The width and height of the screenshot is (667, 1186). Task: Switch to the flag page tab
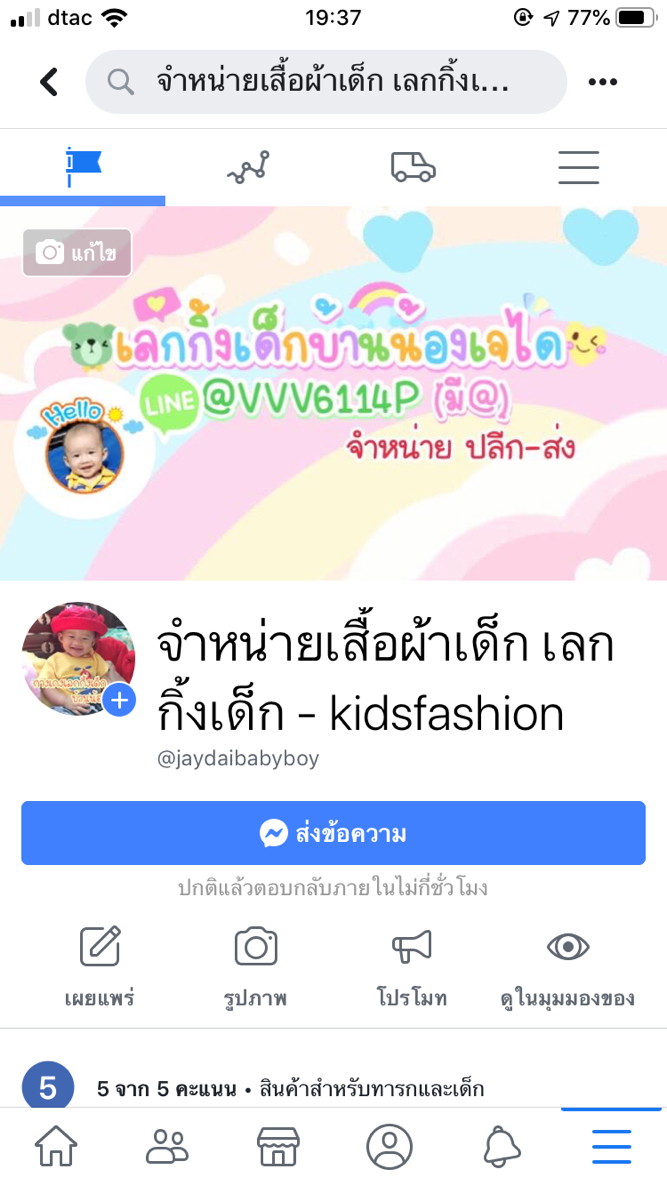coord(83,167)
